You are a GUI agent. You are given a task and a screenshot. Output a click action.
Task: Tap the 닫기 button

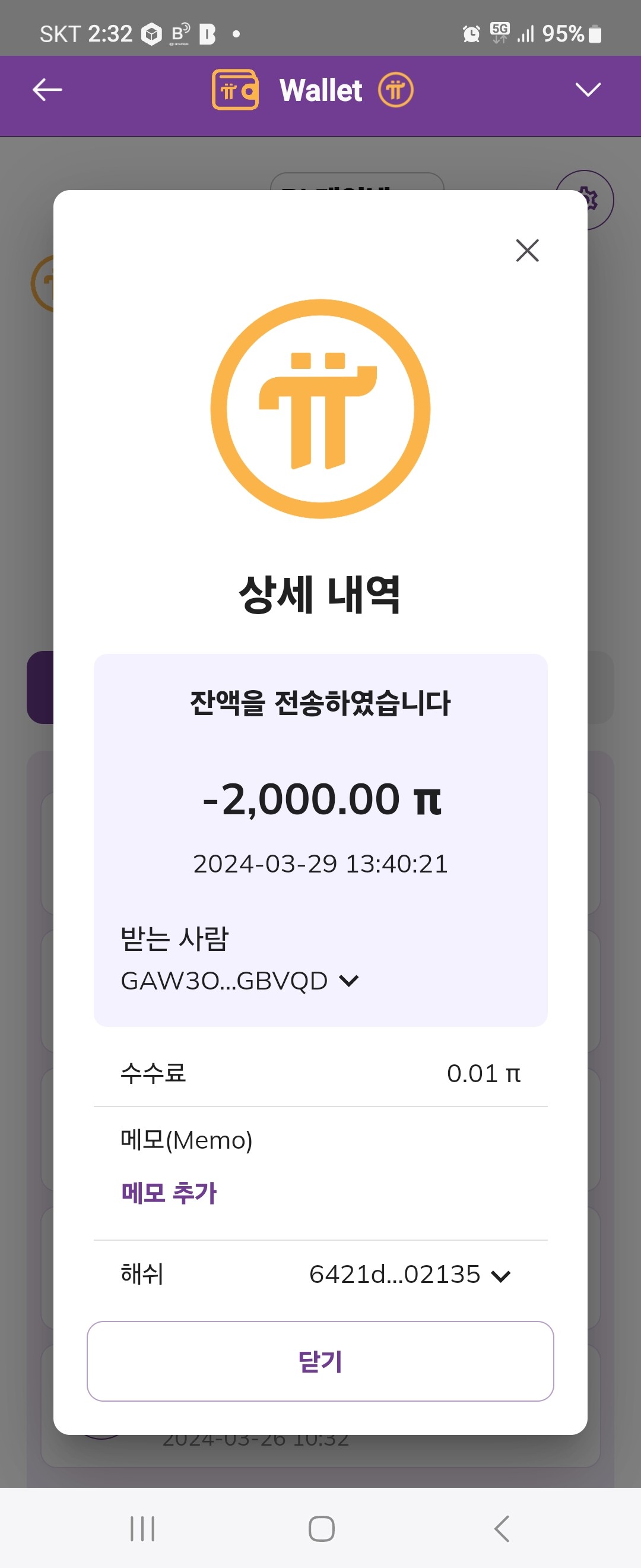click(320, 1361)
